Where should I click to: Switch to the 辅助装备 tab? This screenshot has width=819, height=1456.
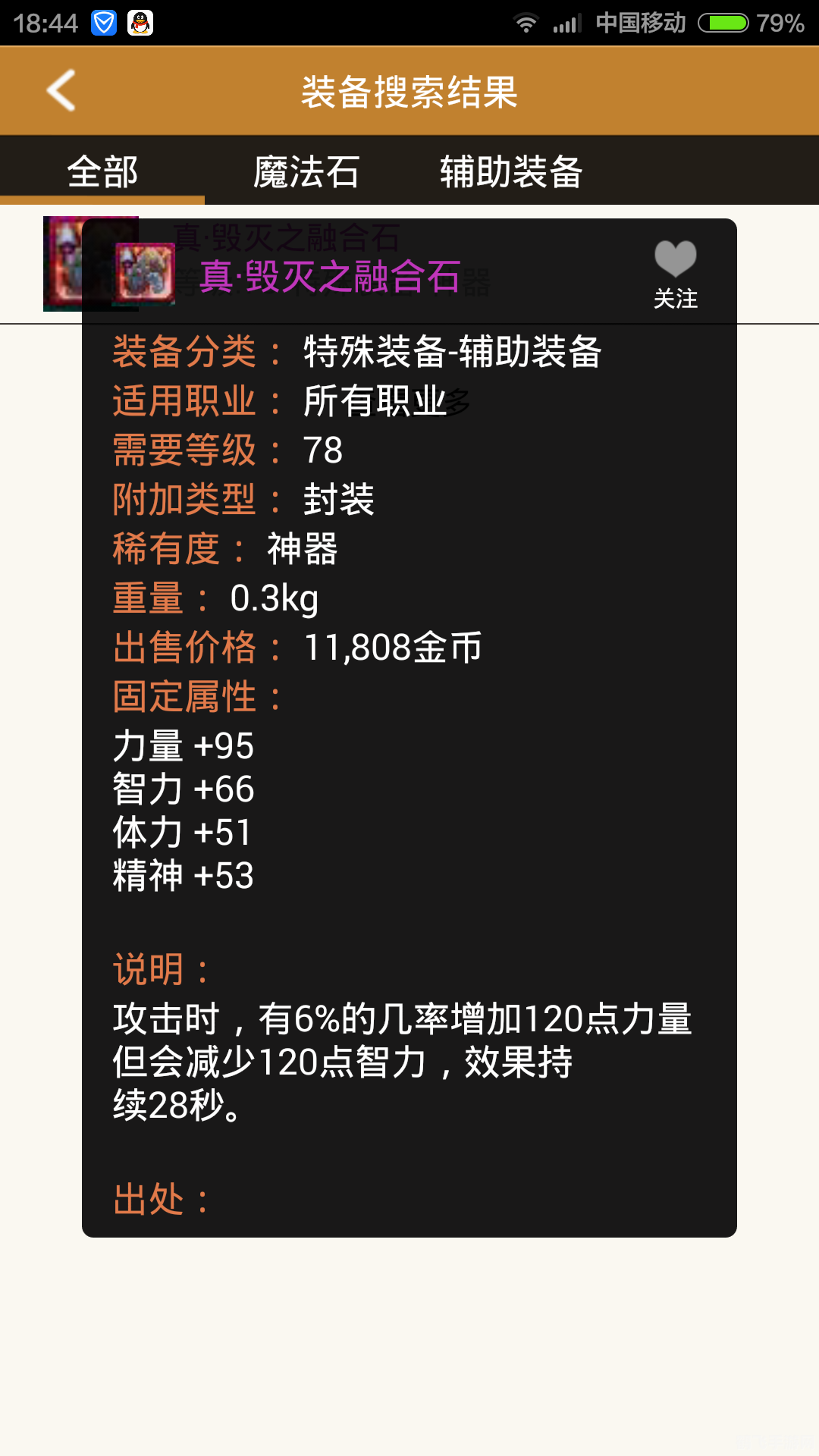point(511,172)
